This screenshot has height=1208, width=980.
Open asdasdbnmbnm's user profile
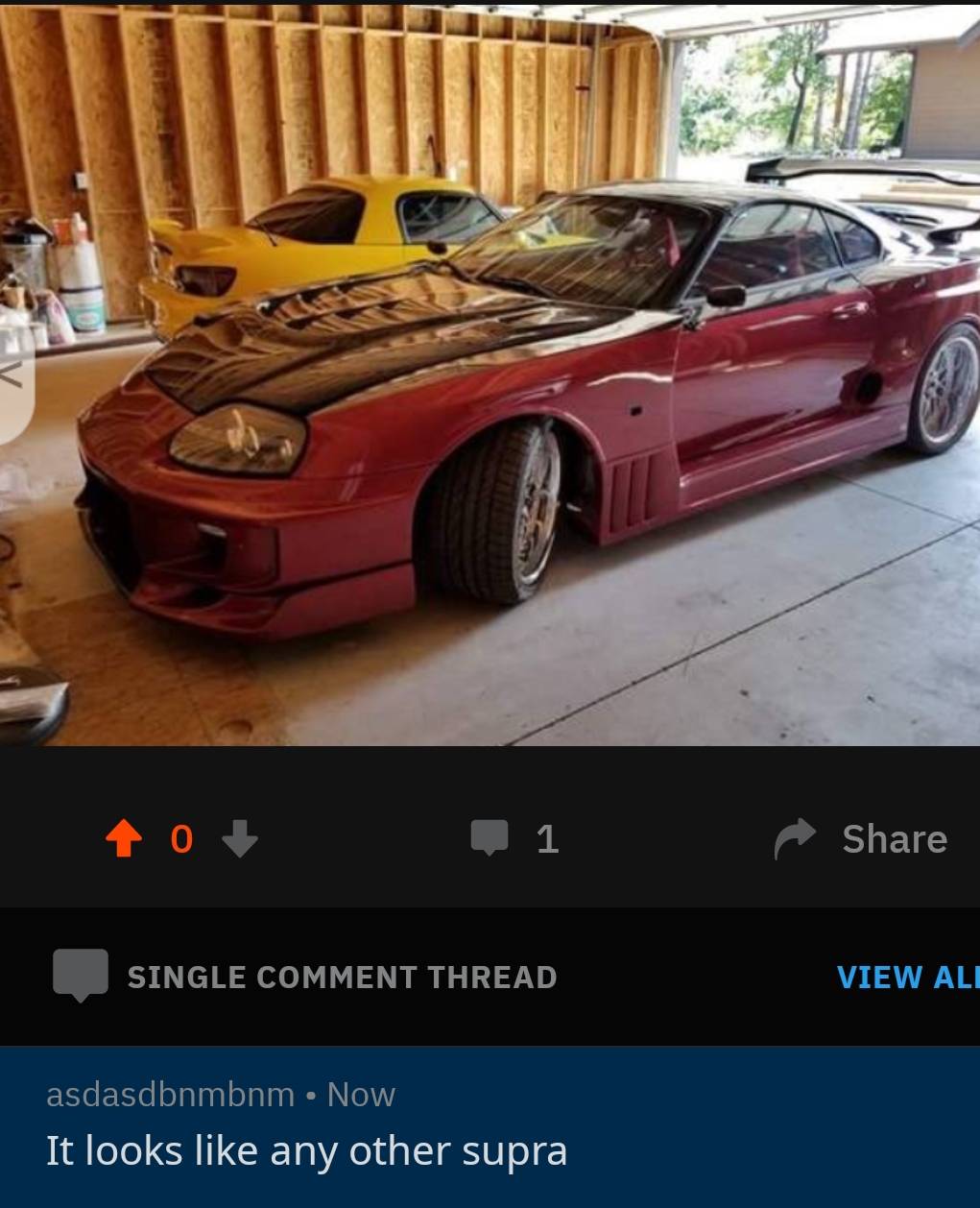[171, 1094]
